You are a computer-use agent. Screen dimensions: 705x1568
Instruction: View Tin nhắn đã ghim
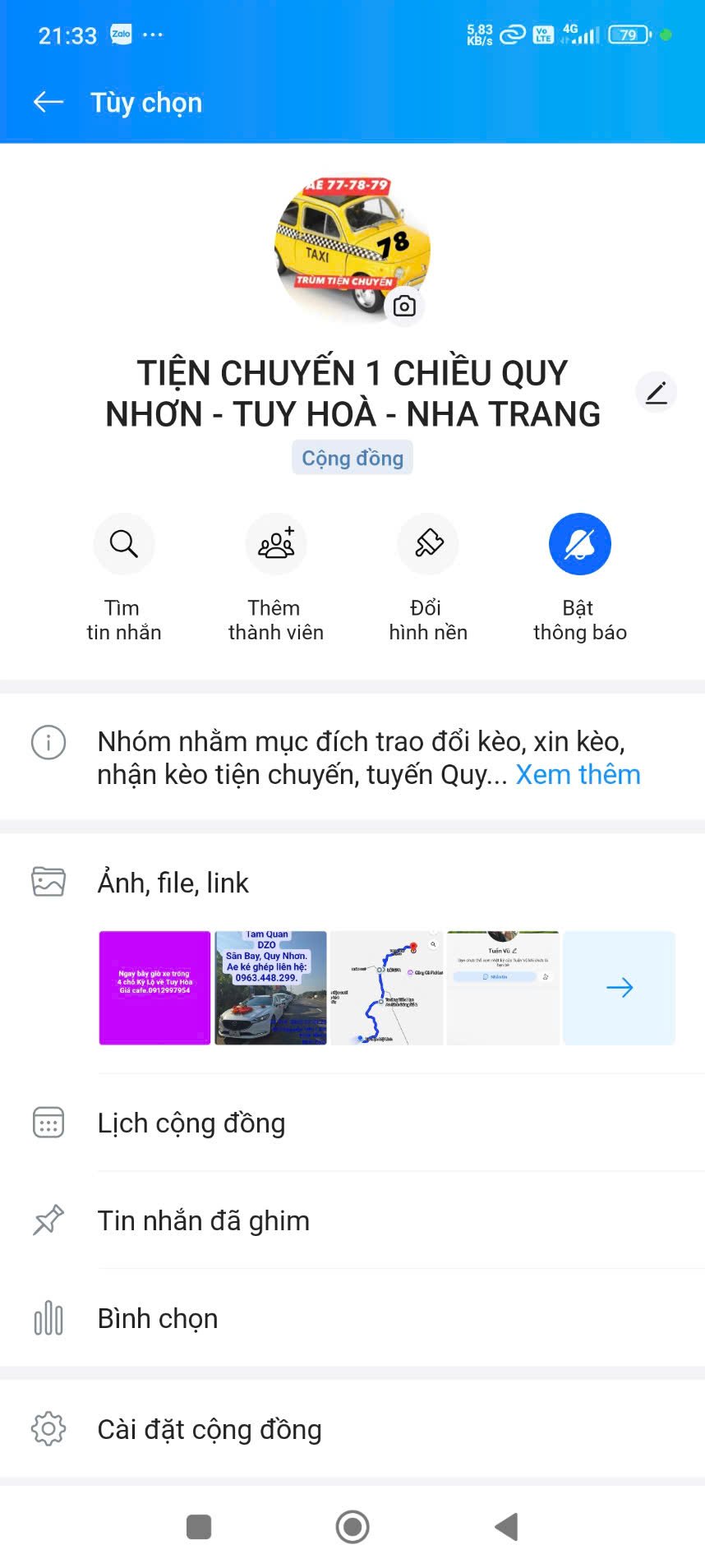(x=203, y=1220)
